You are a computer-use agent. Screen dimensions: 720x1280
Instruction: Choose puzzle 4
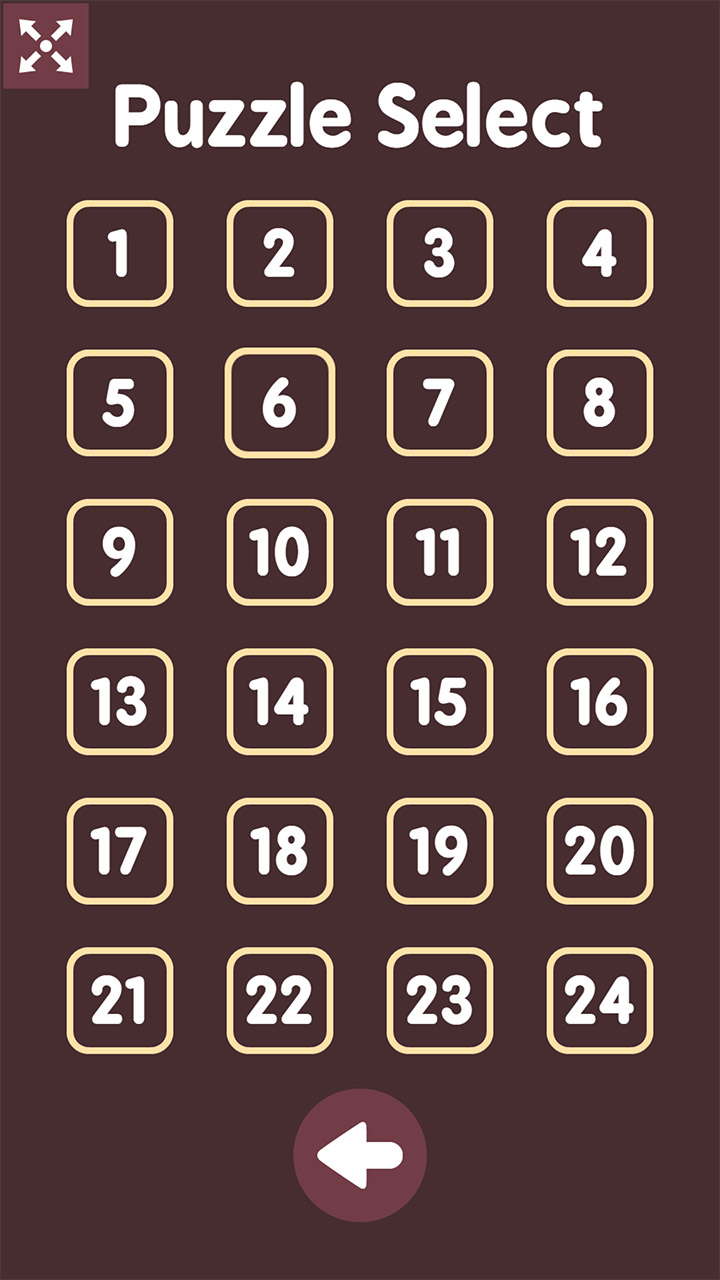[600, 254]
